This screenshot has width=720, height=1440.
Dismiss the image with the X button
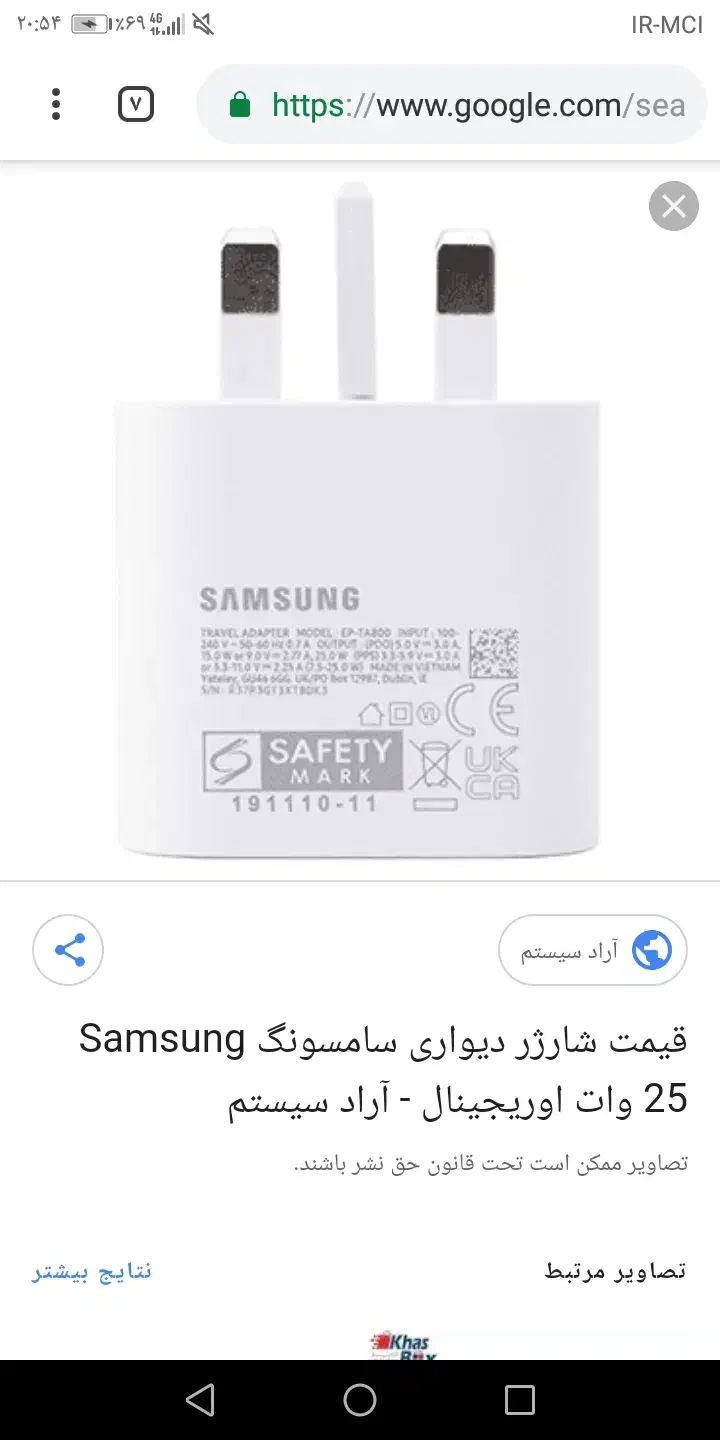pyautogui.click(x=673, y=205)
